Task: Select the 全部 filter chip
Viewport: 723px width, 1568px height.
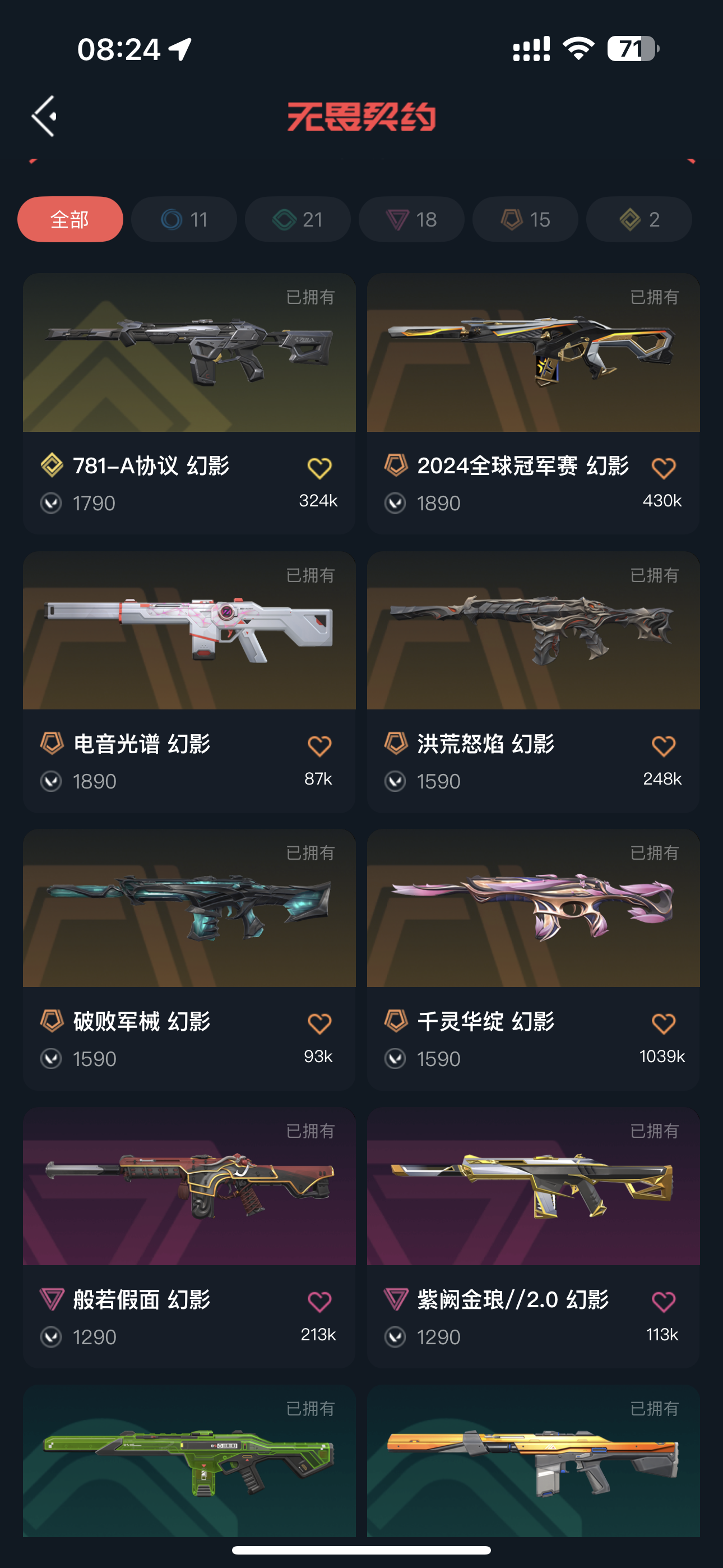Action: pyautogui.click(x=70, y=219)
